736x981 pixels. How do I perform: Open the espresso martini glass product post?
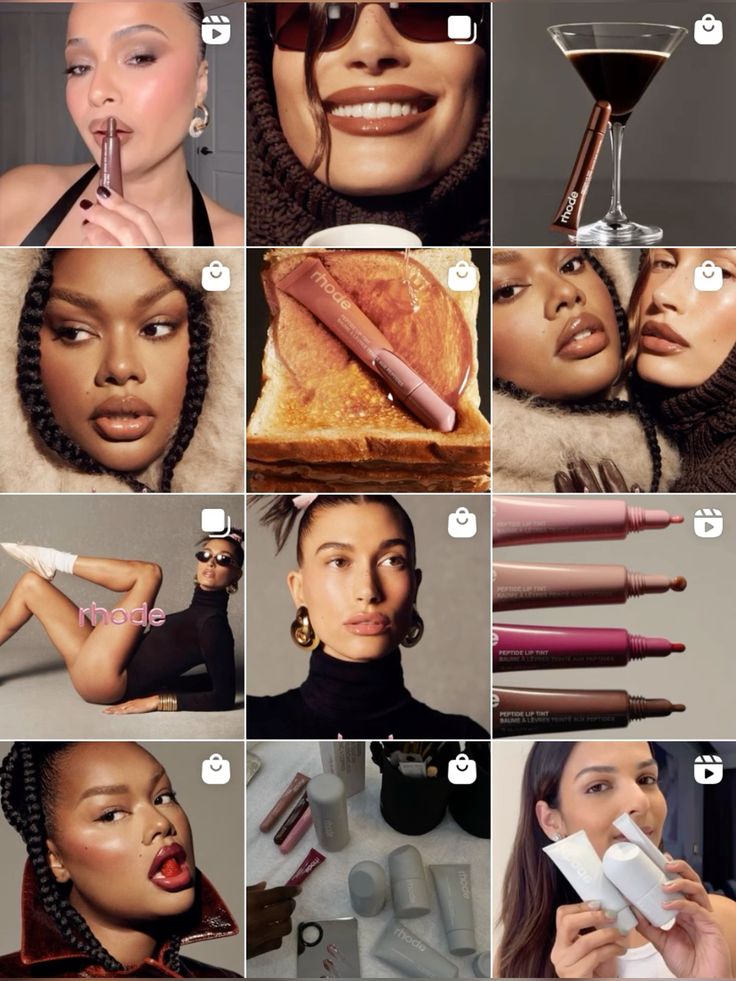tap(614, 123)
